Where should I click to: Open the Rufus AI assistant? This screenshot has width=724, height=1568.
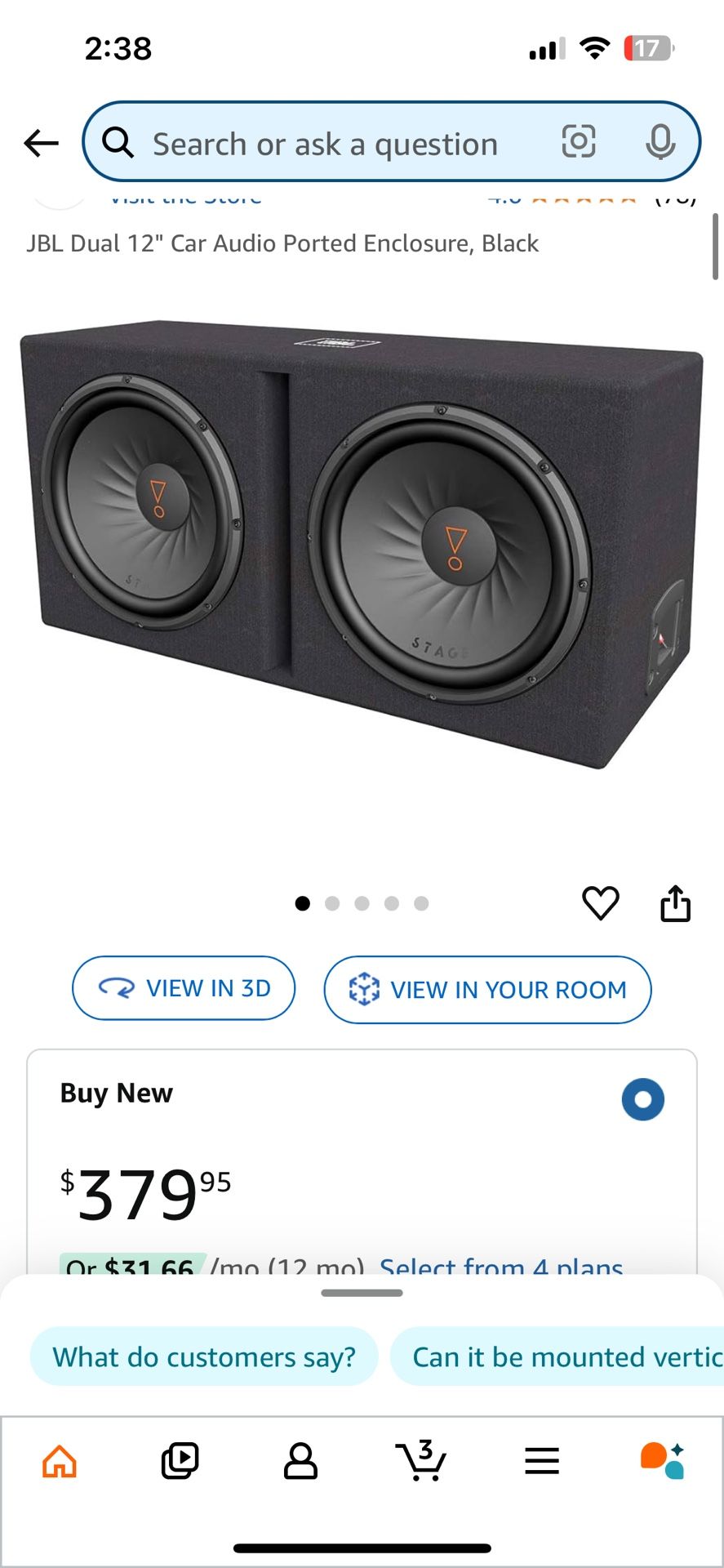[x=662, y=1461]
